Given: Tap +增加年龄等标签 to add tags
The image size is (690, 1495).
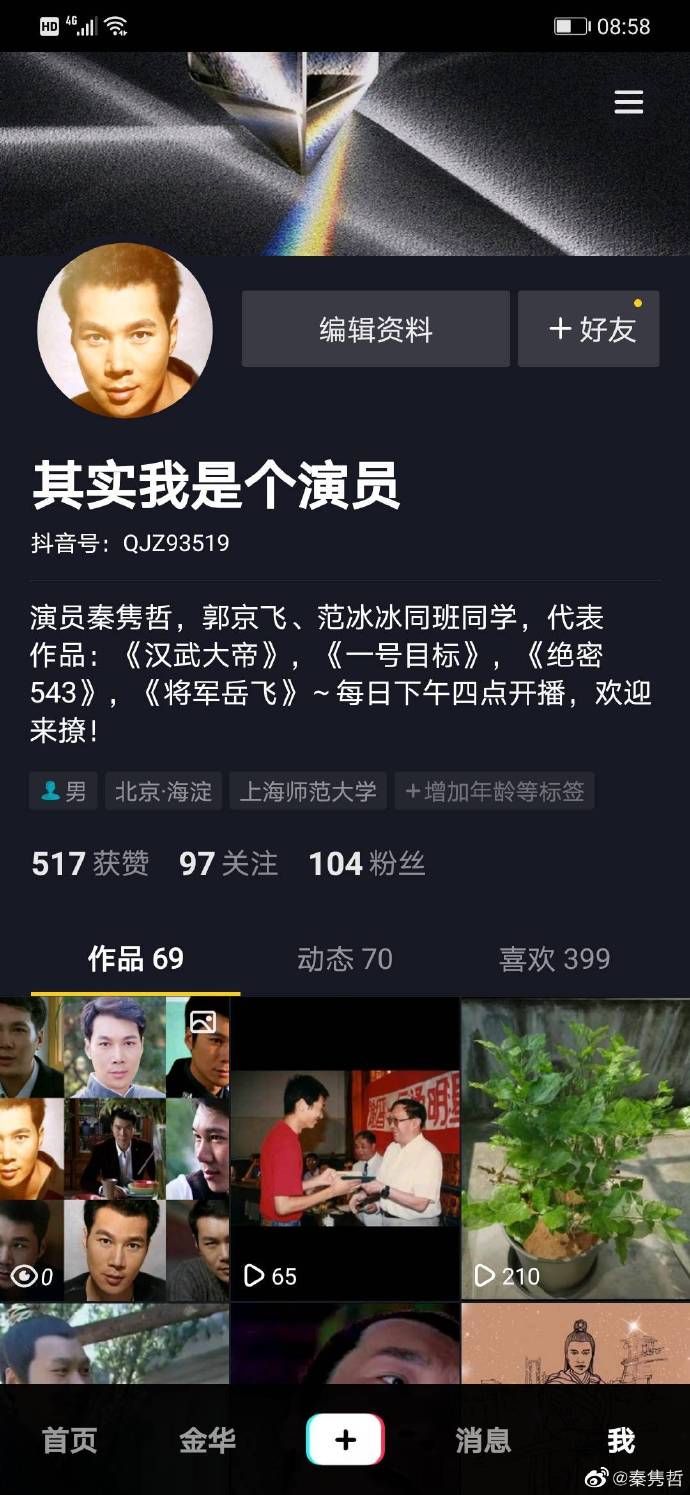Looking at the screenshot, I should click(x=494, y=792).
